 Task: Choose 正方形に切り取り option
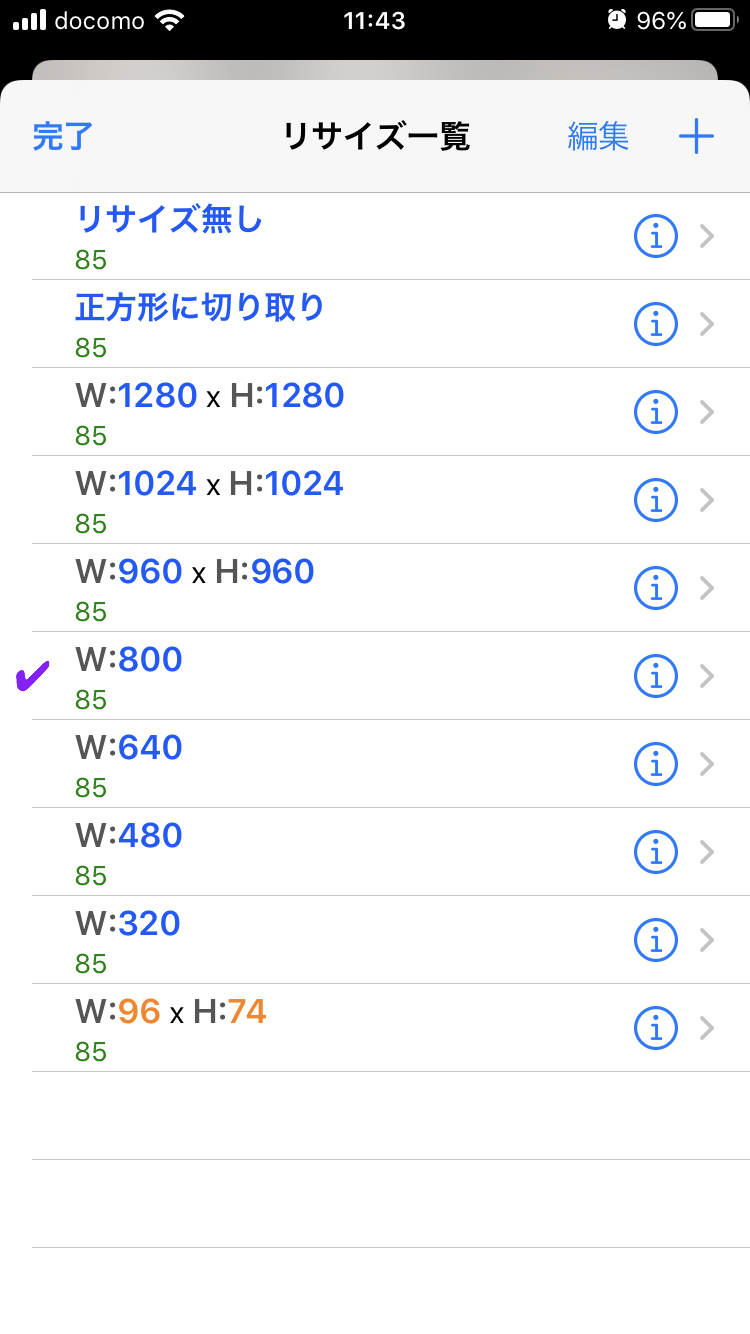pos(375,324)
